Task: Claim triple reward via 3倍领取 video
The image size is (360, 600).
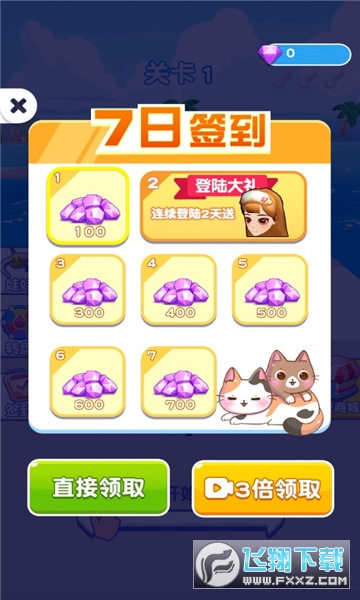Action: pyautogui.click(x=262, y=489)
